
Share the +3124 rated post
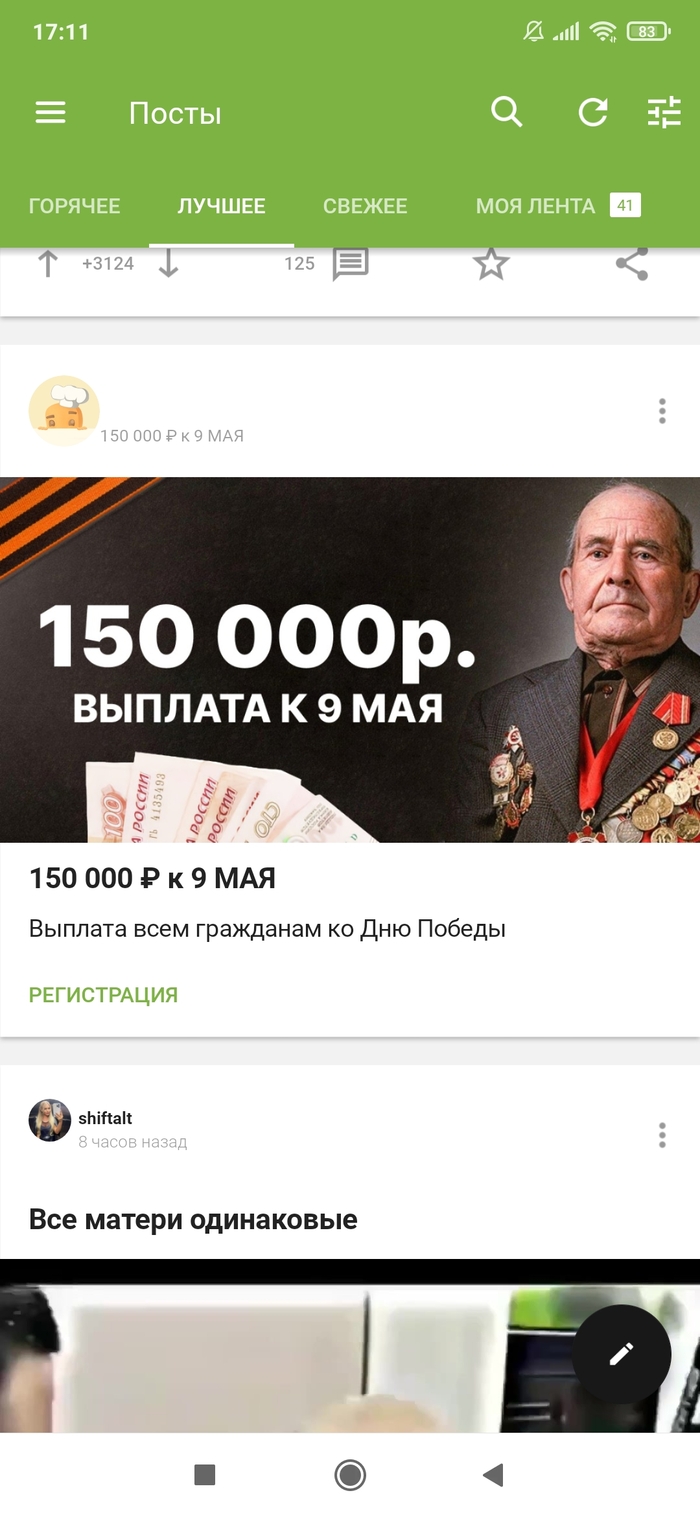[x=631, y=264]
